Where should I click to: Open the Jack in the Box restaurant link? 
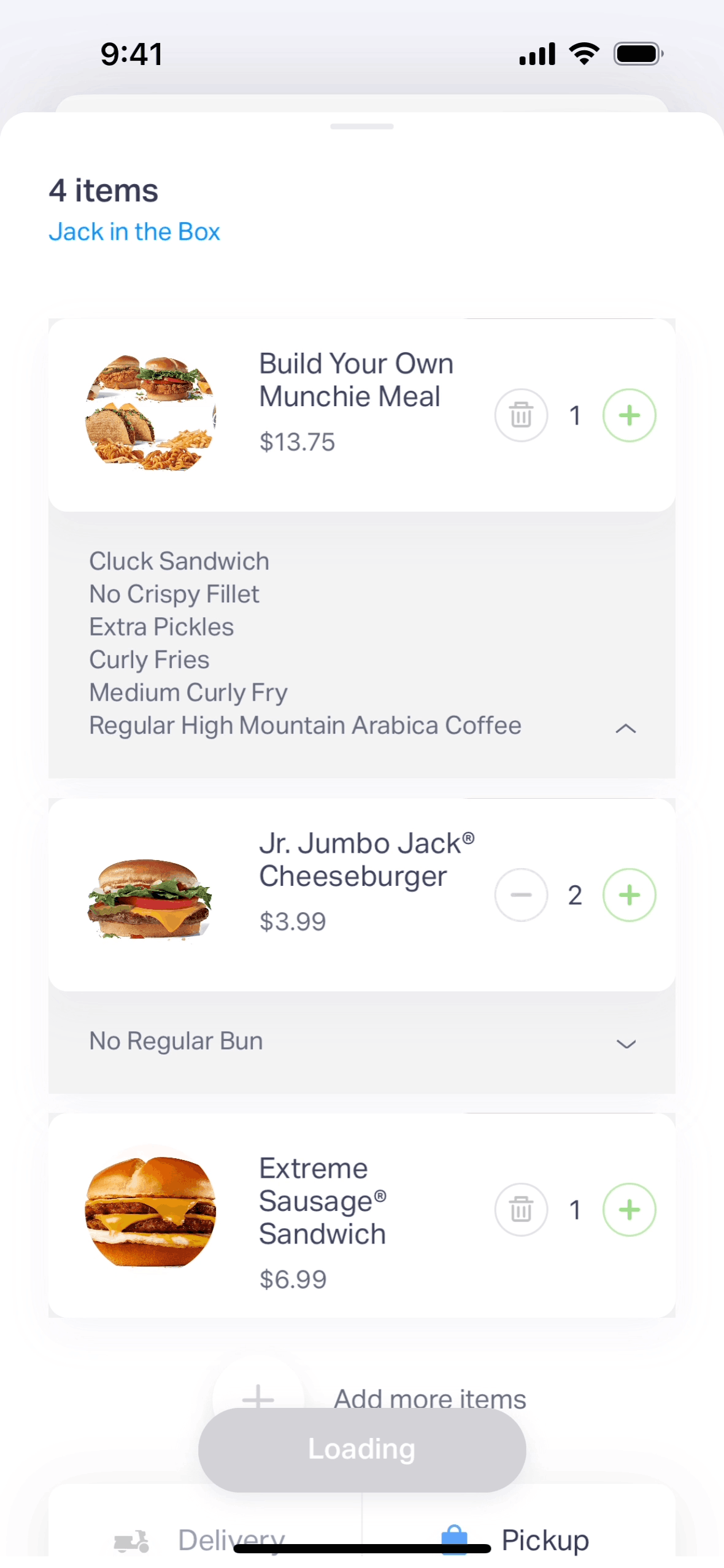134,232
